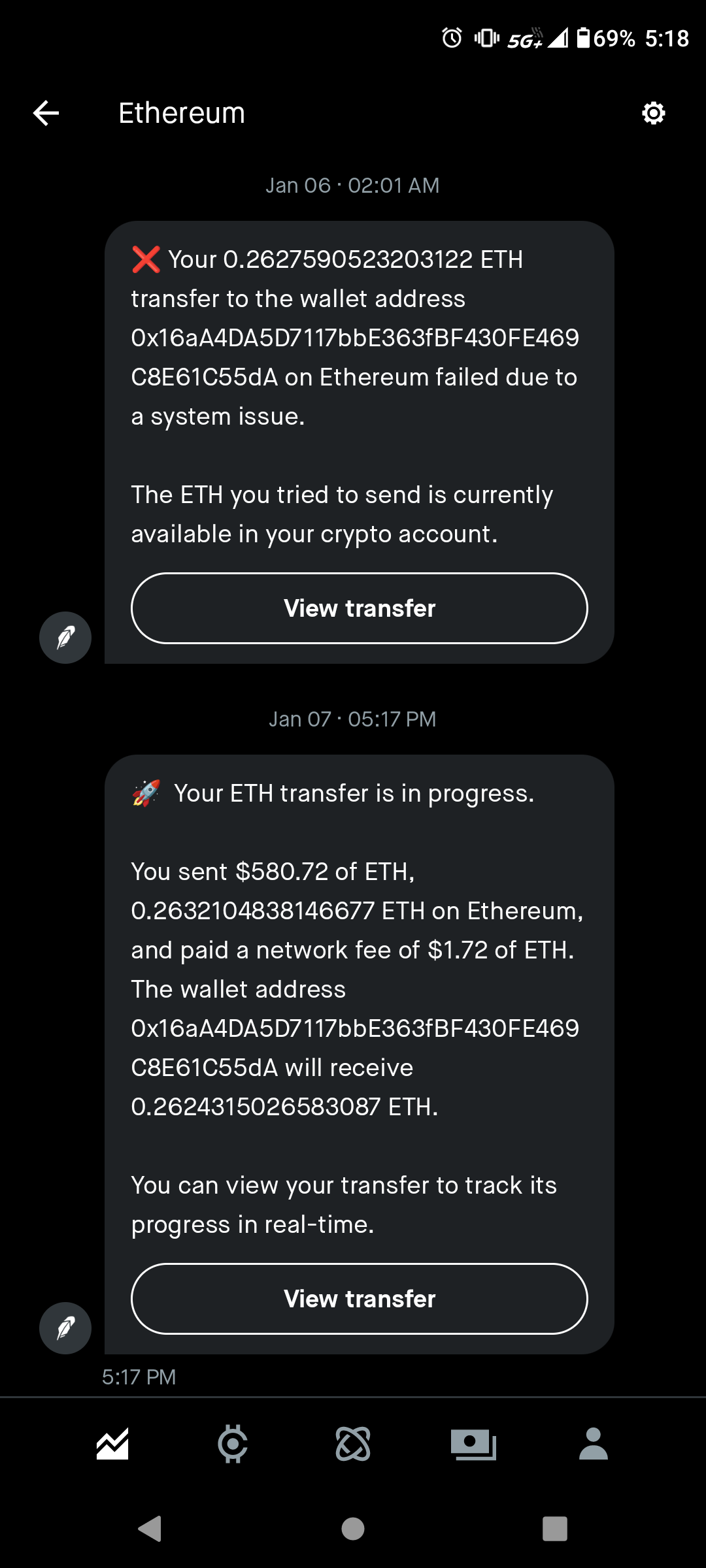Open the crypto tab in bottom navigation
This screenshot has height=1568, width=706.
[x=233, y=1444]
